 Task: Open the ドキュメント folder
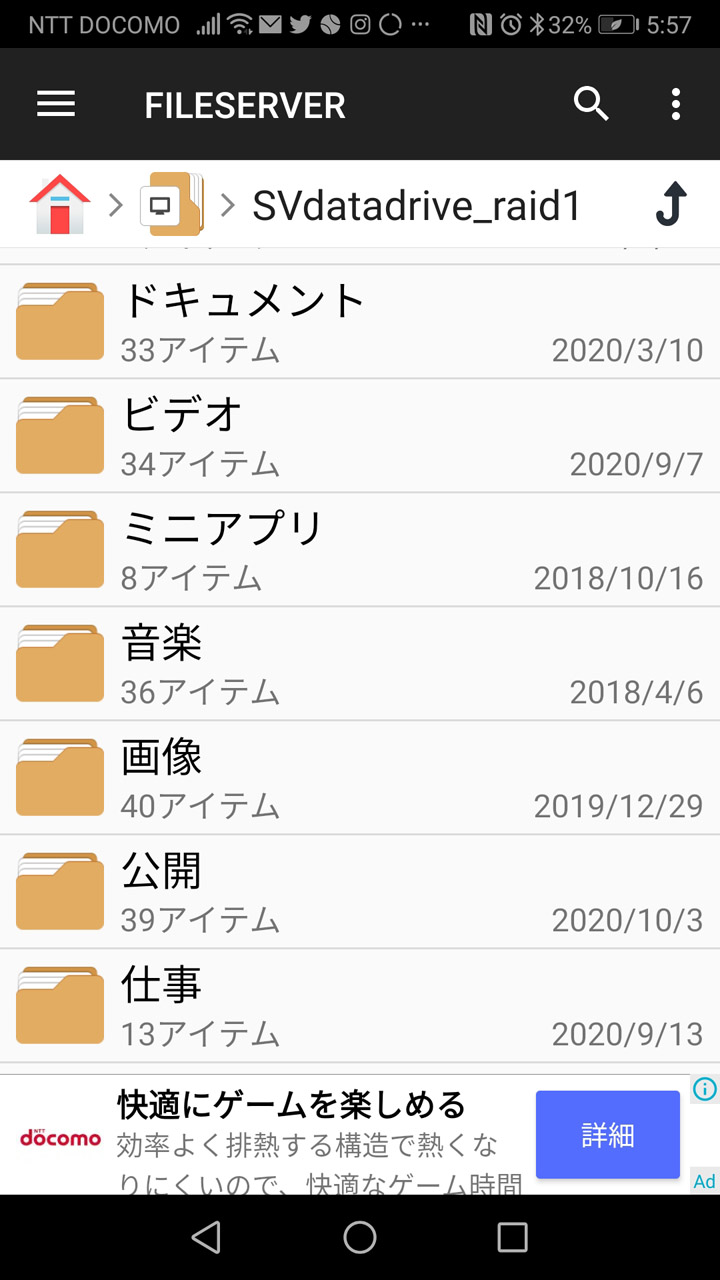click(360, 322)
